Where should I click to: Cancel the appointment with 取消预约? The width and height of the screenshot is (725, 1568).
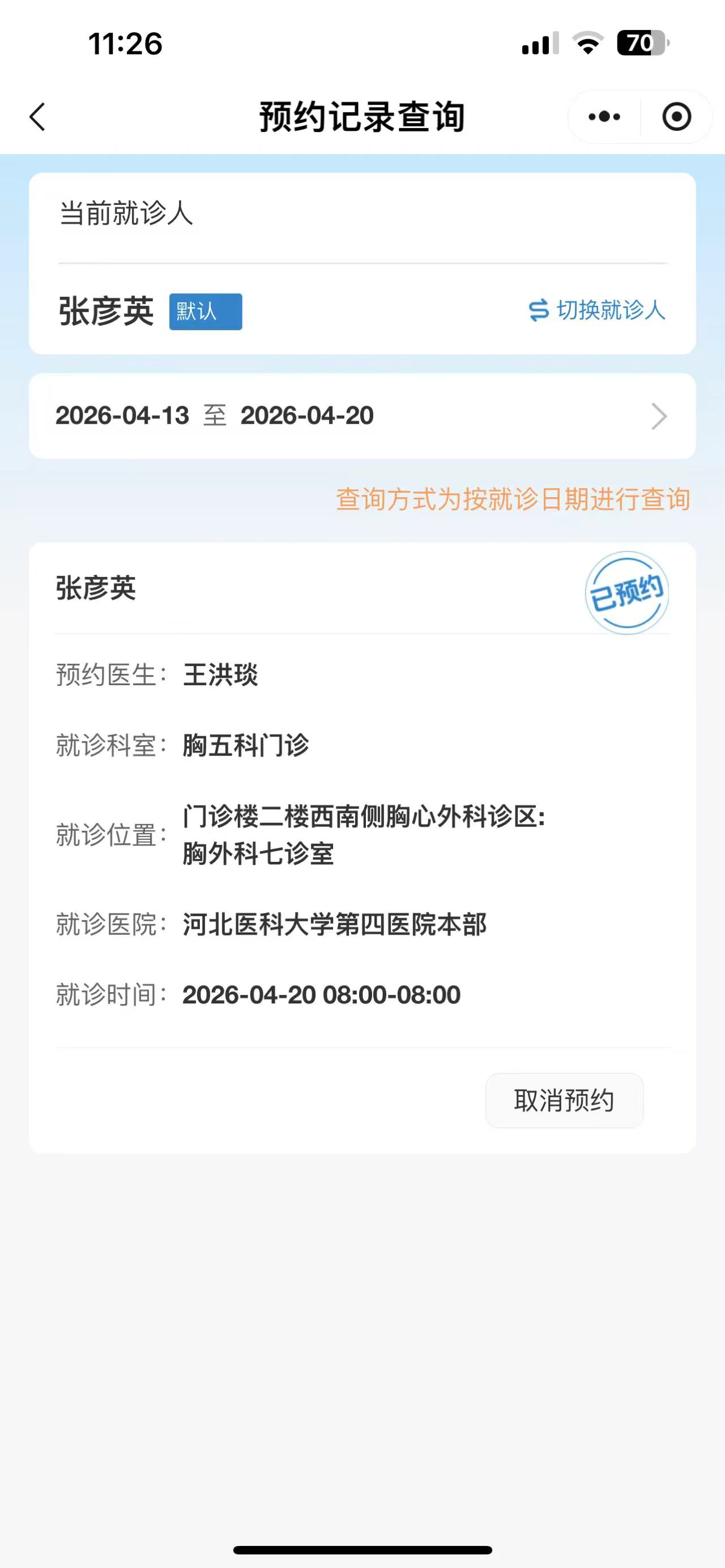(564, 1100)
